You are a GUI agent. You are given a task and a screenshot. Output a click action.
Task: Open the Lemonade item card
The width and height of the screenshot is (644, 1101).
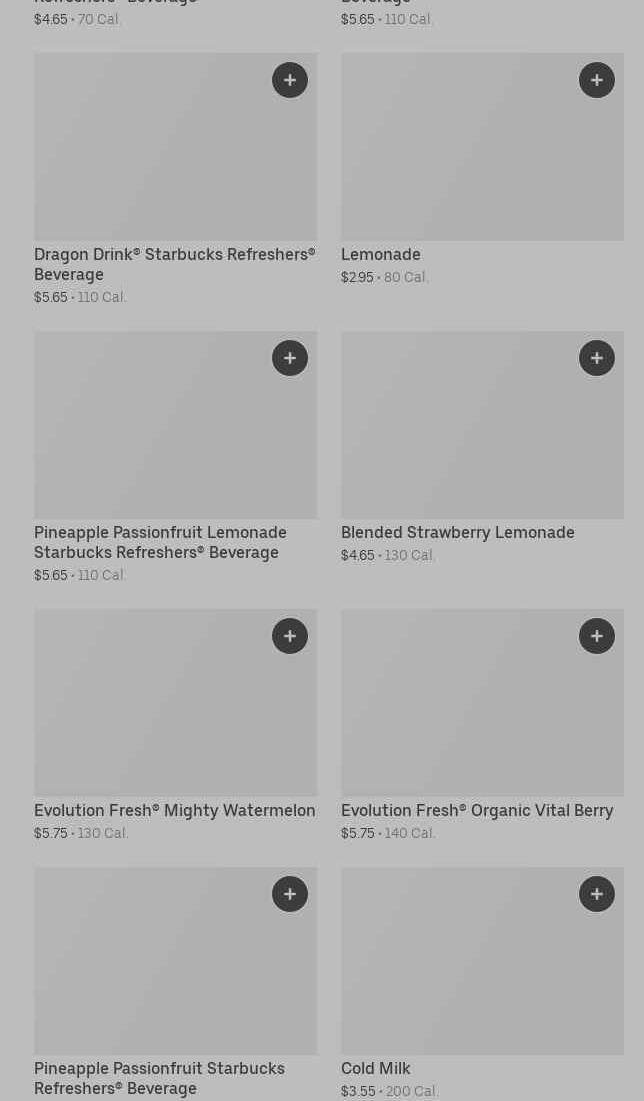click(460, 160)
